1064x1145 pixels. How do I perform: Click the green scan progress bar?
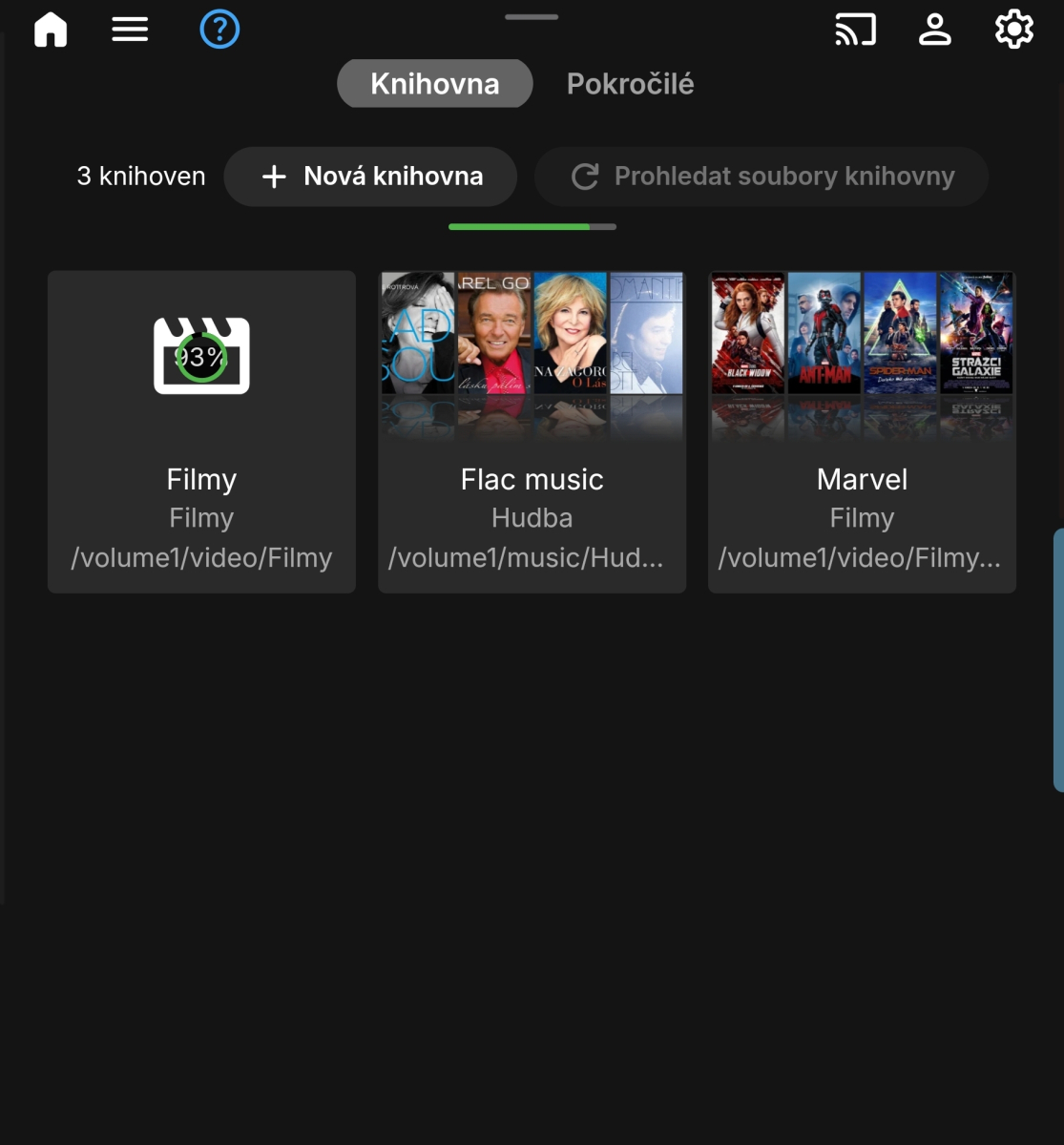518,227
